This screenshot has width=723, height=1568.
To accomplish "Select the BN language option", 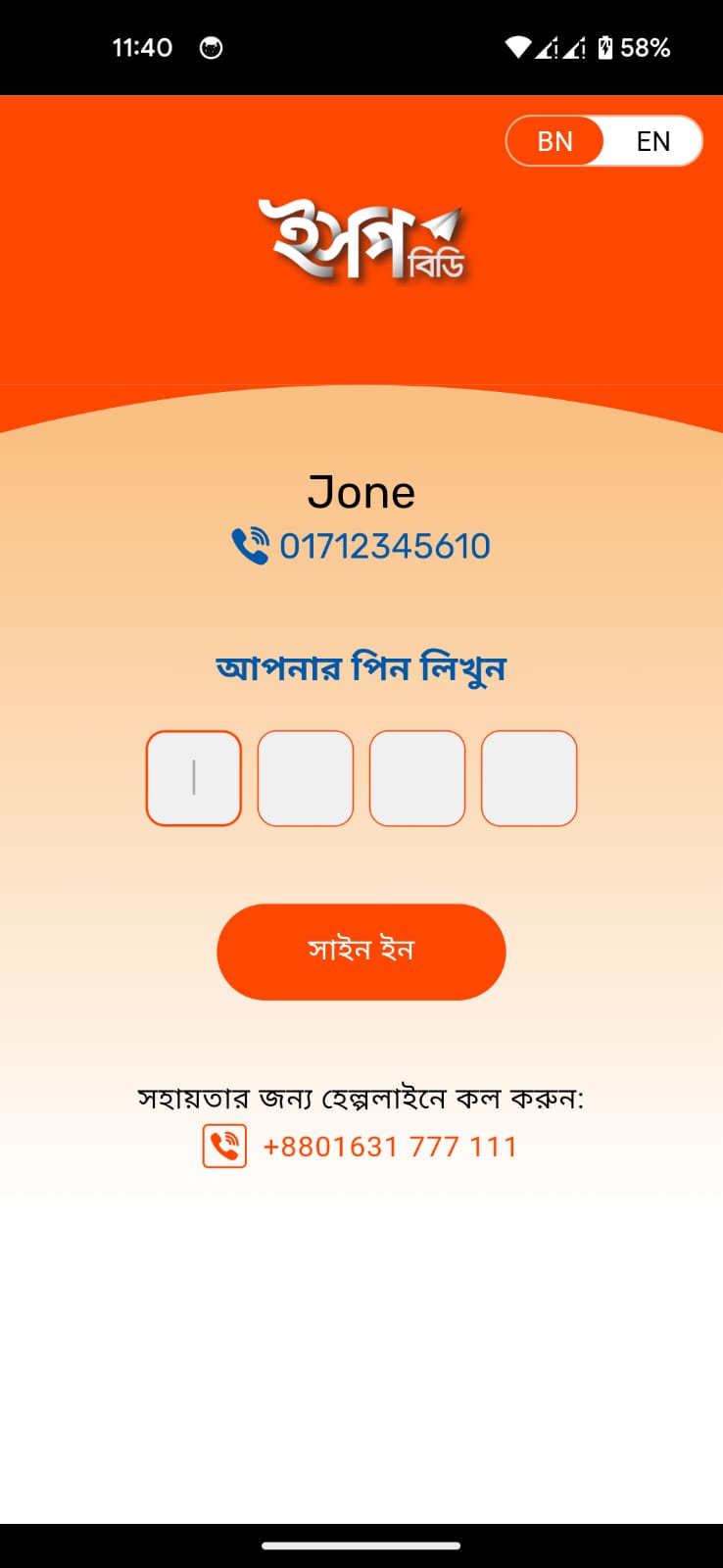I will 554,141.
